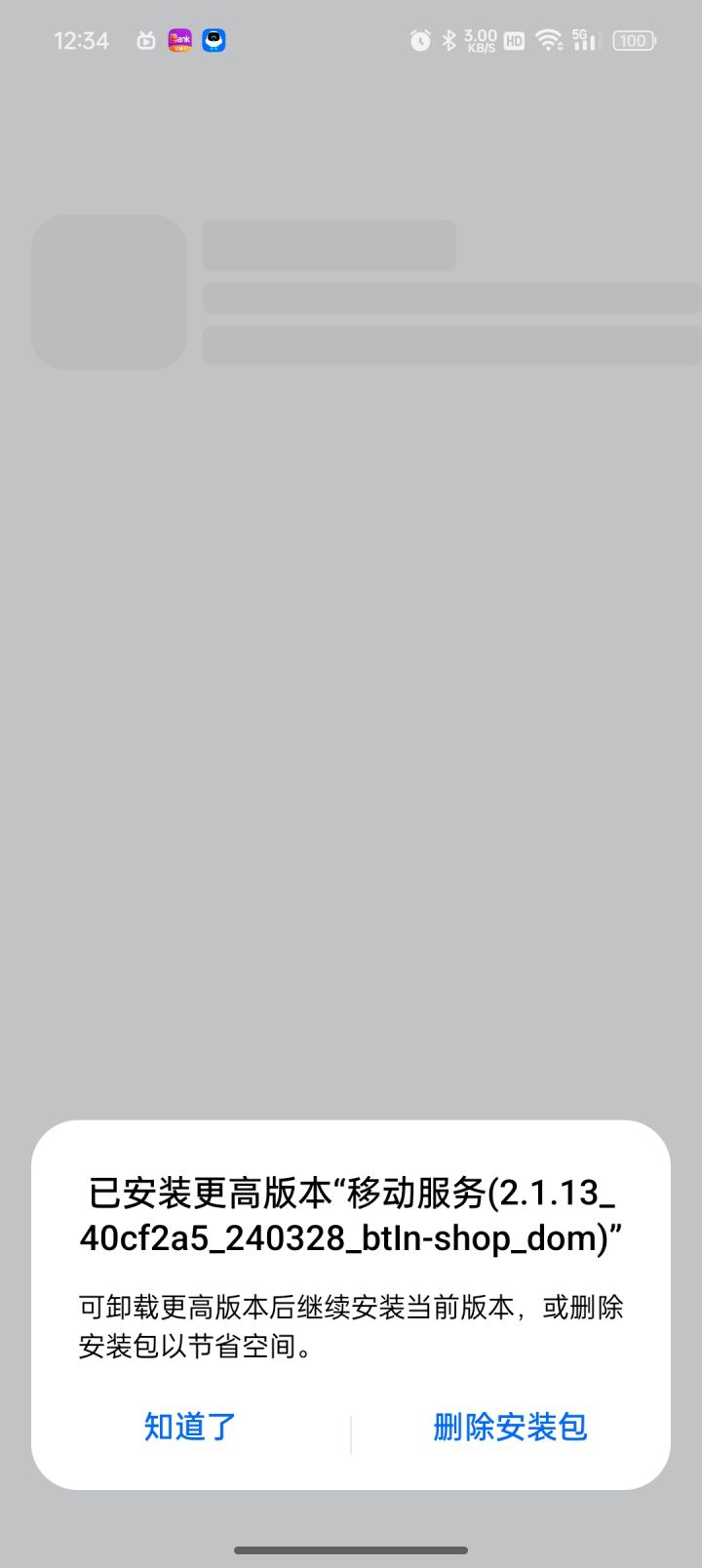The image size is (702, 1568).
Task: Tap the top title placeholder bar
Action: (x=329, y=247)
